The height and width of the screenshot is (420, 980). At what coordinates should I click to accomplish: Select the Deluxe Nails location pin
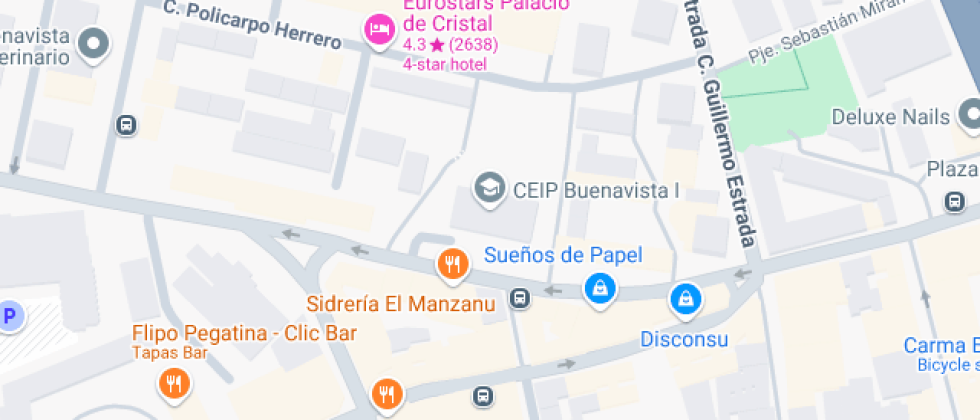click(969, 116)
